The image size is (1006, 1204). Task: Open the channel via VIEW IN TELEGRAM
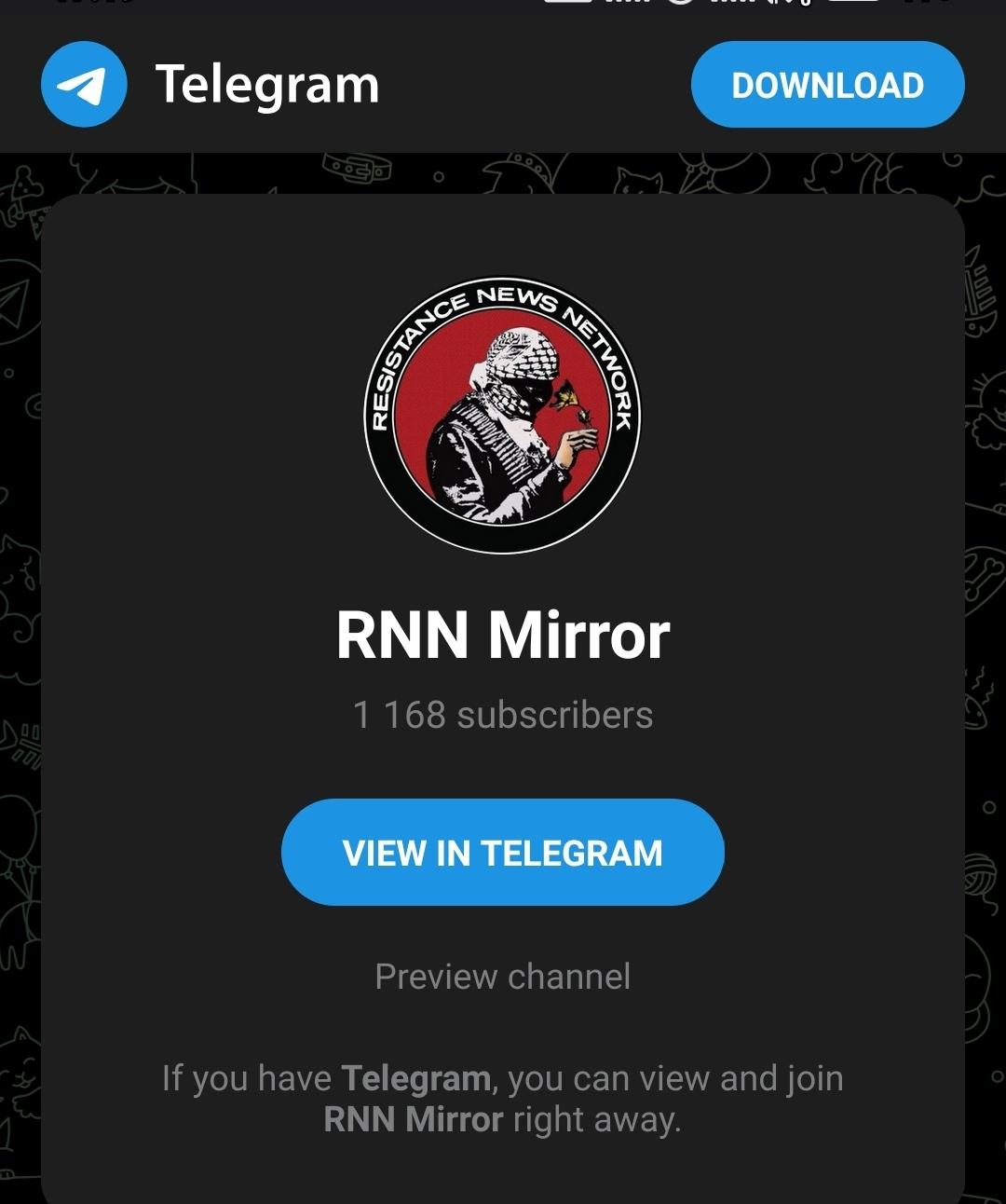502,852
